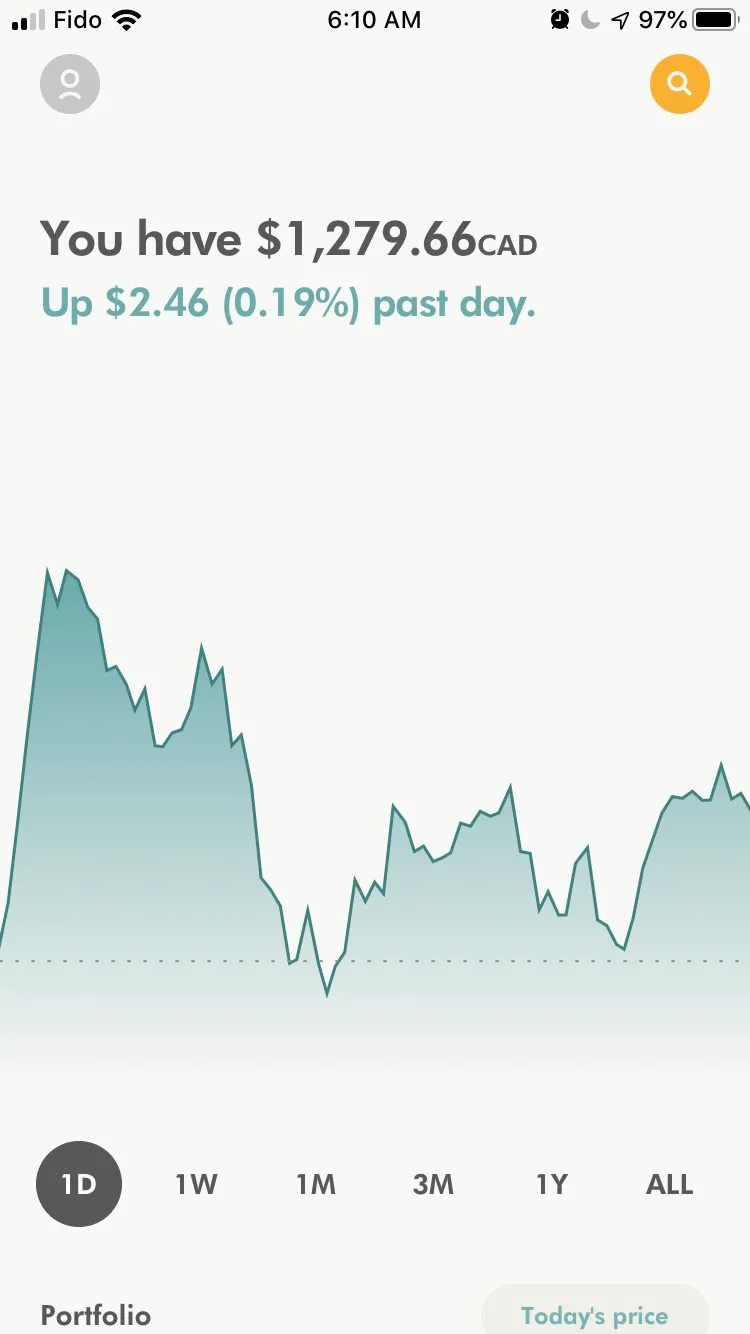Image resolution: width=750 pixels, height=1334 pixels.
Task: View the ALL time chart
Action: point(669,1184)
